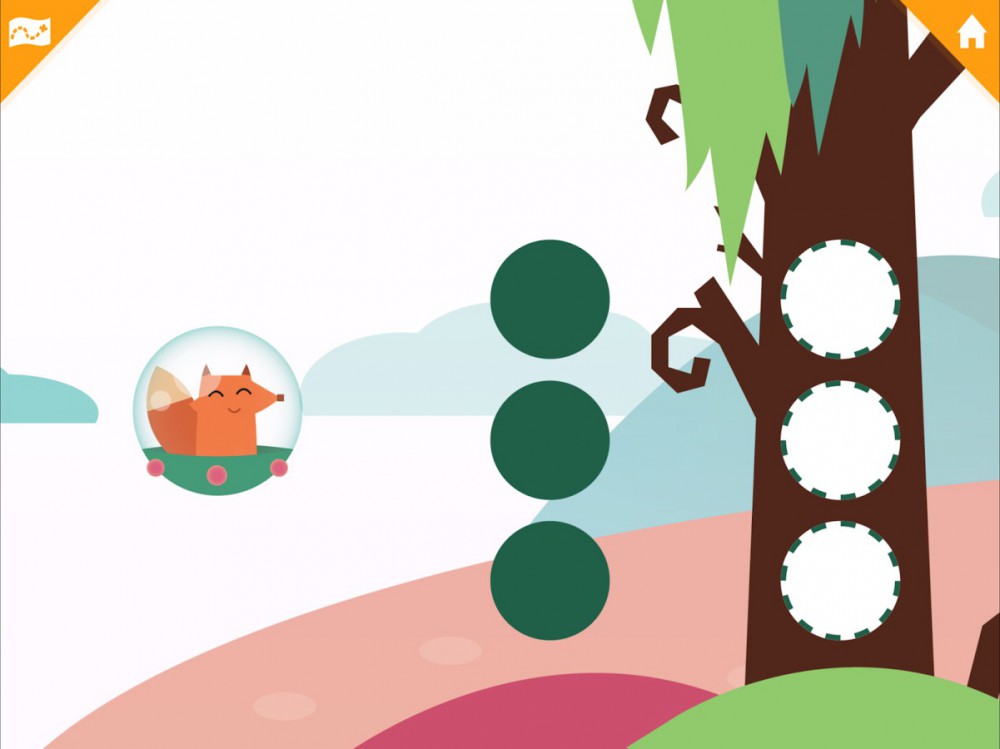Tap the fox in the bubble
This screenshot has width=1000, height=749.
pos(218,410)
